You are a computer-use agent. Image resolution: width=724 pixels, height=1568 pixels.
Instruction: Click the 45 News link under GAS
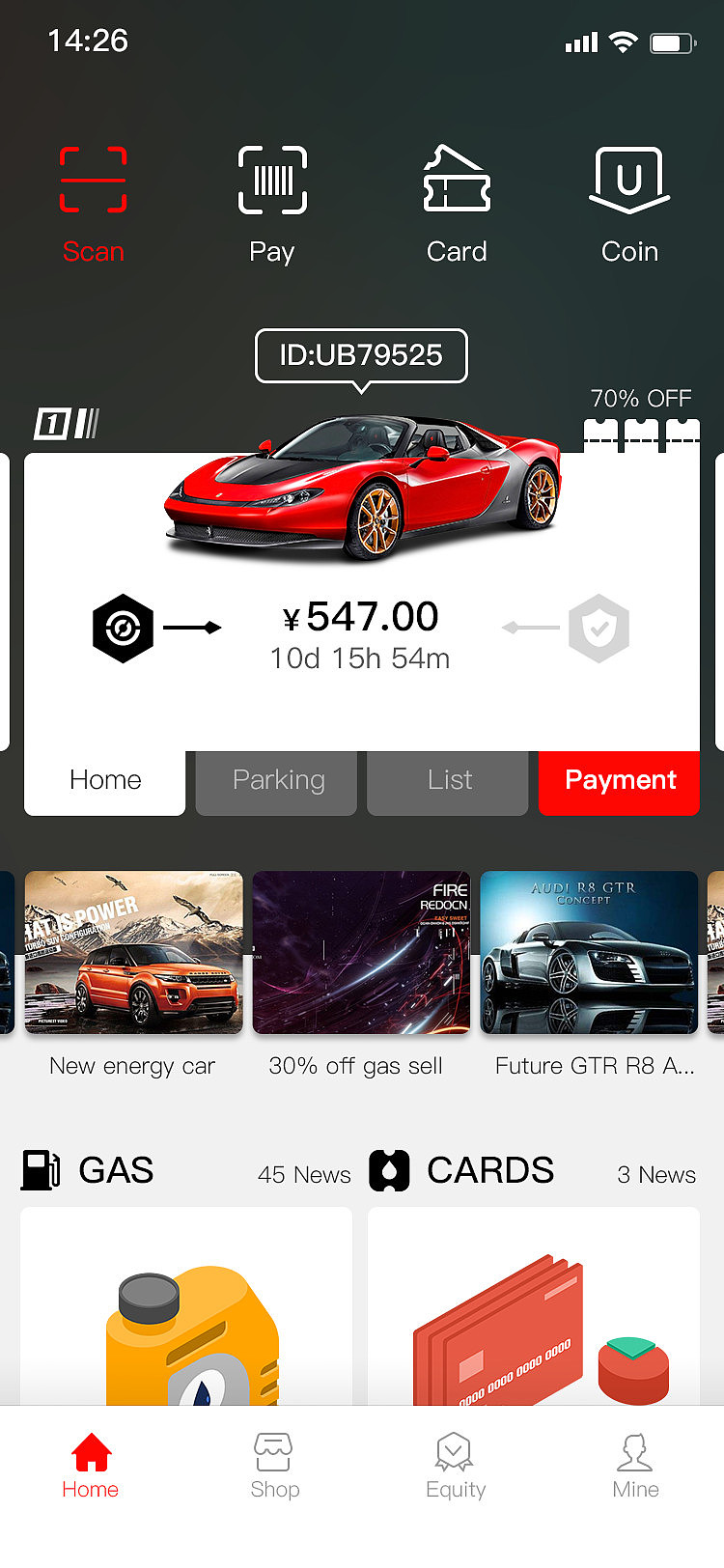click(x=303, y=1175)
